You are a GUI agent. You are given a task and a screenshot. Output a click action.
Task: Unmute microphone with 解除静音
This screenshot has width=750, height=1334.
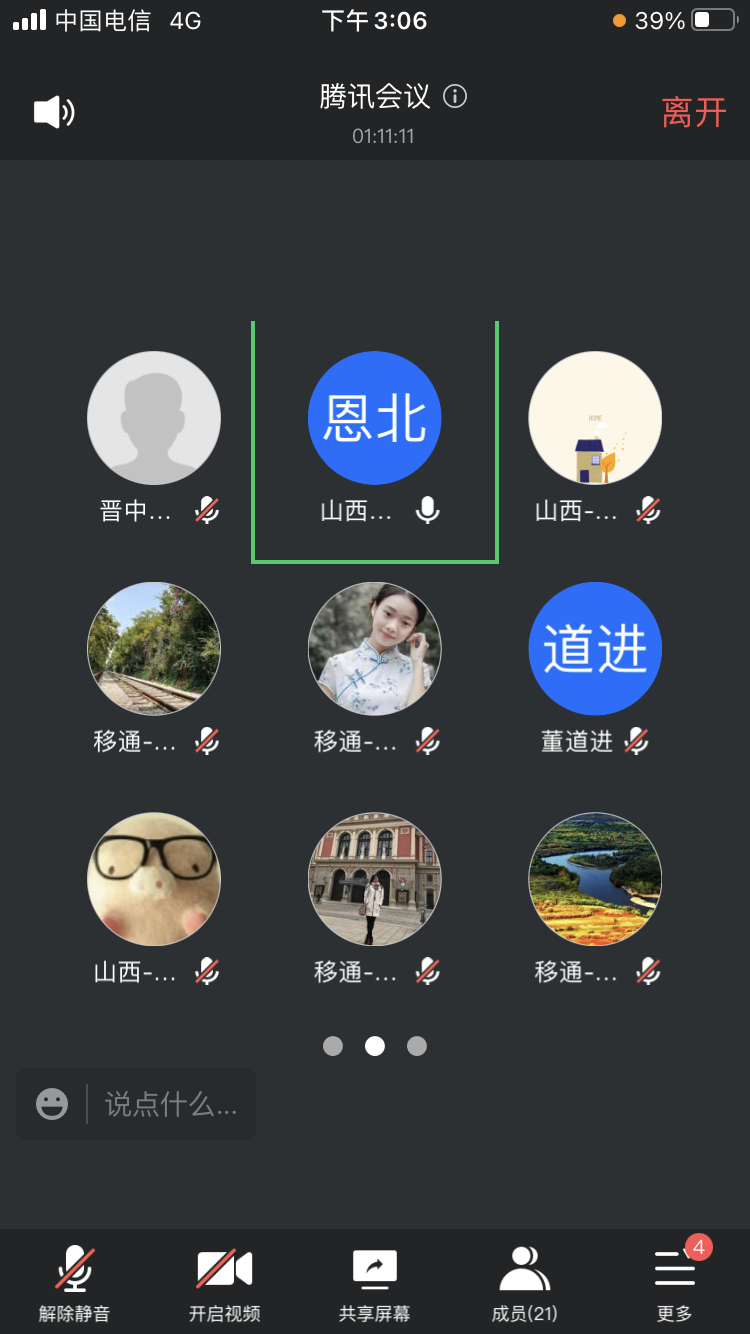[75, 1283]
